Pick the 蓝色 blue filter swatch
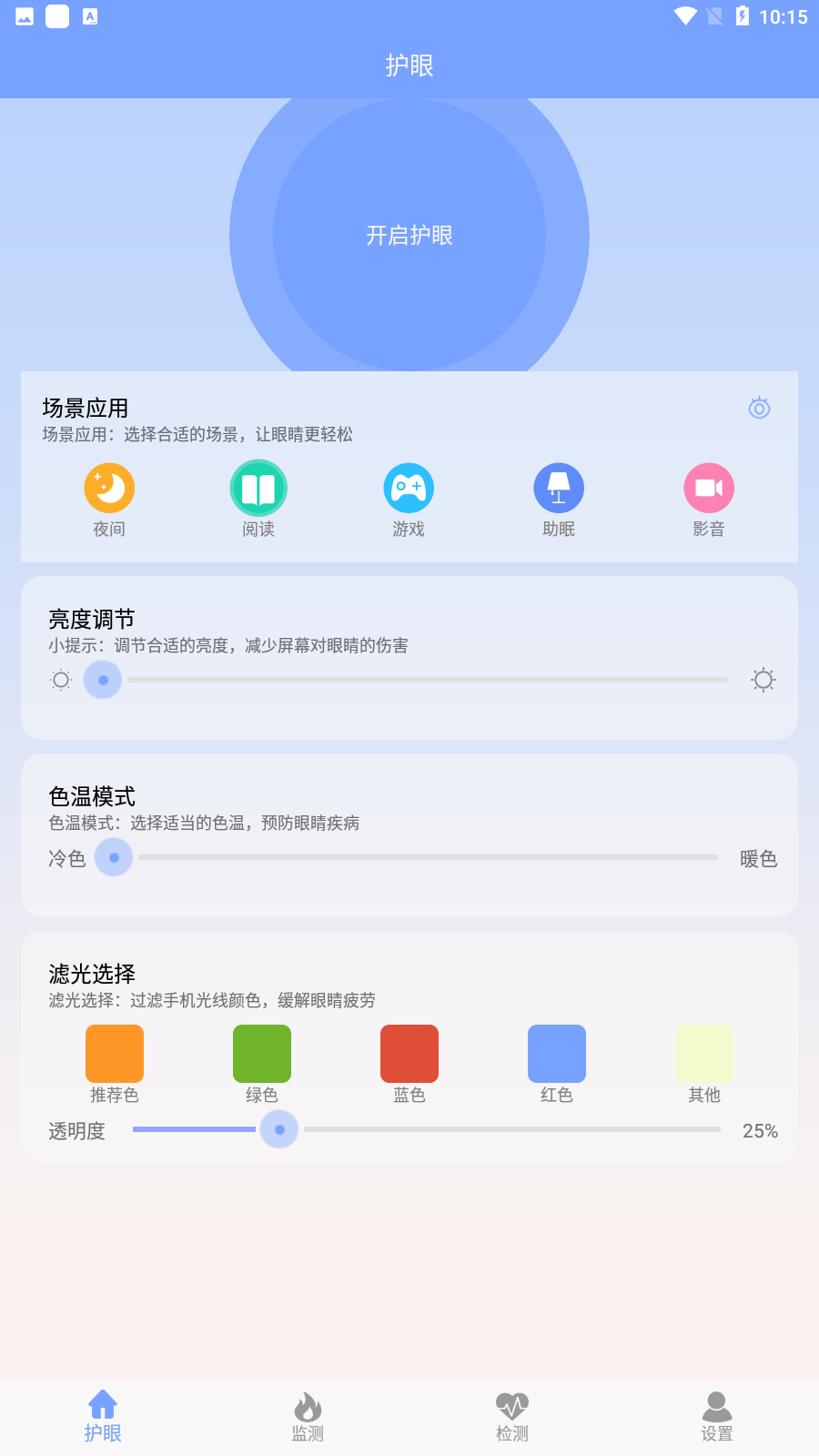This screenshot has height=1456, width=819. point(409,1053)
